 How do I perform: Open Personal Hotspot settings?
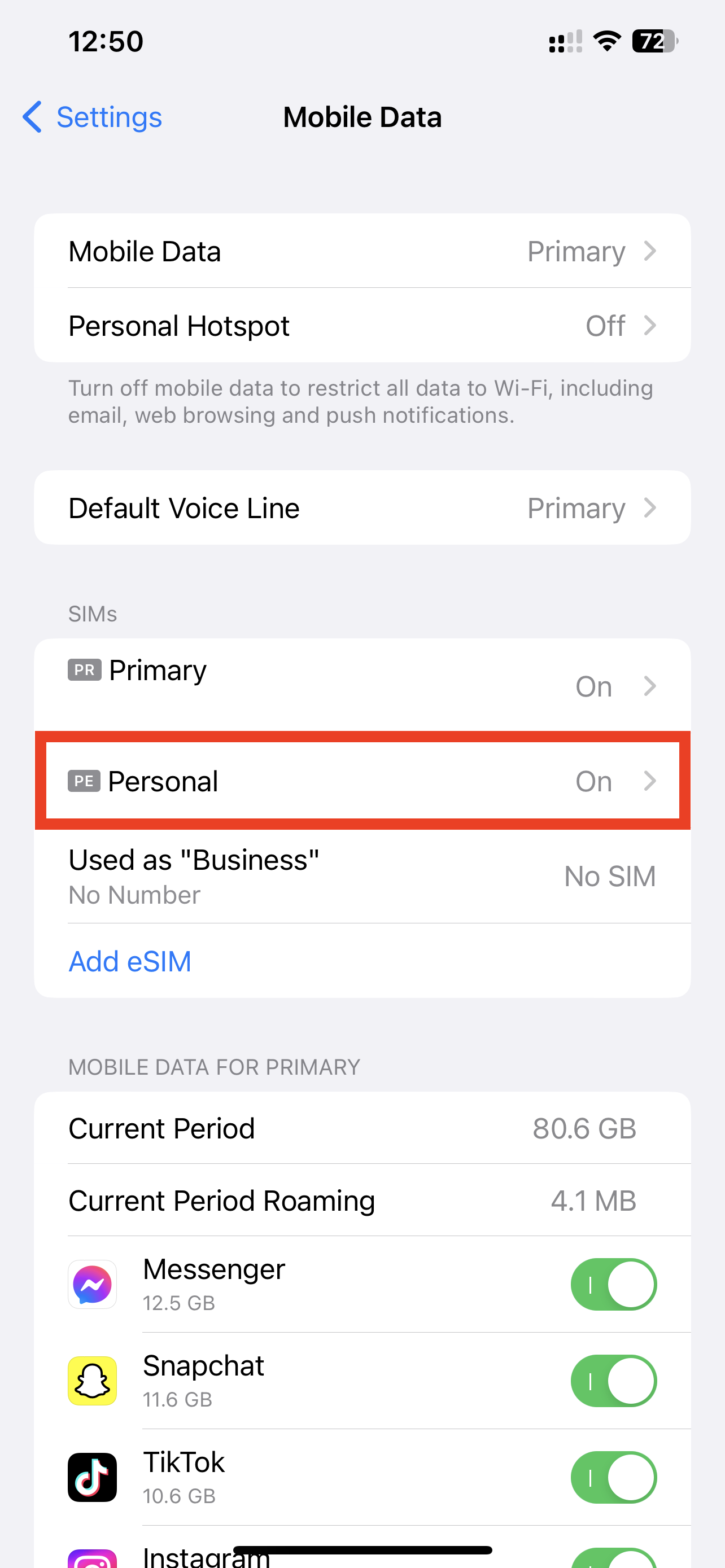(x=362, y=326)
